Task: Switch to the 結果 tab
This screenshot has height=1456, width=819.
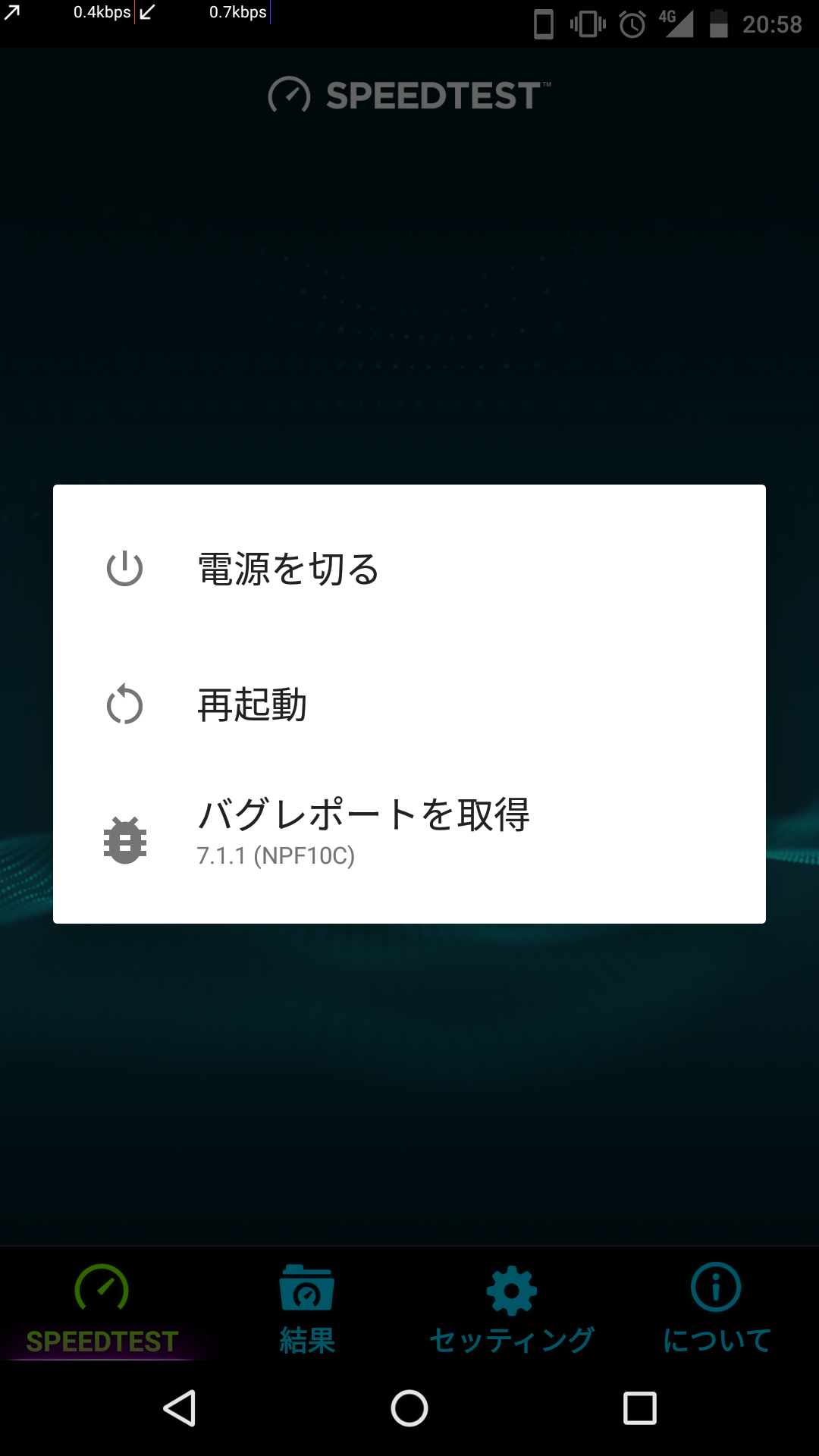Action: tap(307, 1309)
